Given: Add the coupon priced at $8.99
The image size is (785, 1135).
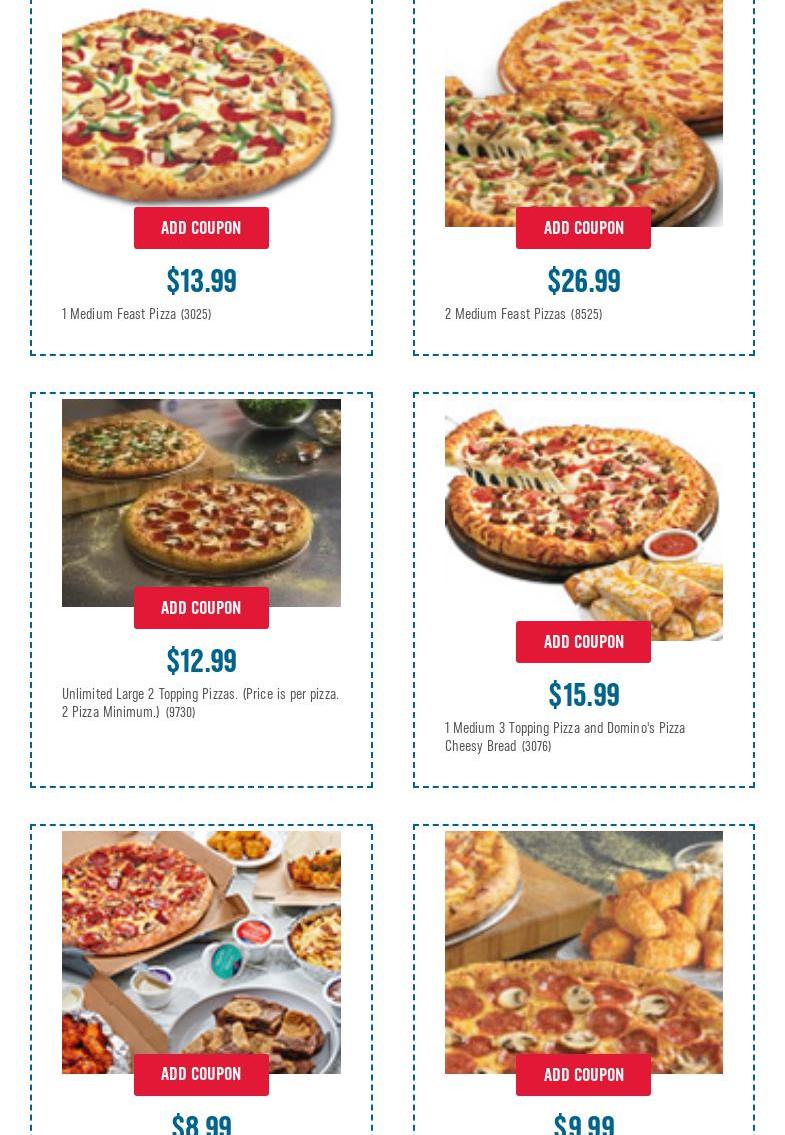Looking at the screenshot, I should [x=201, y=1074].
